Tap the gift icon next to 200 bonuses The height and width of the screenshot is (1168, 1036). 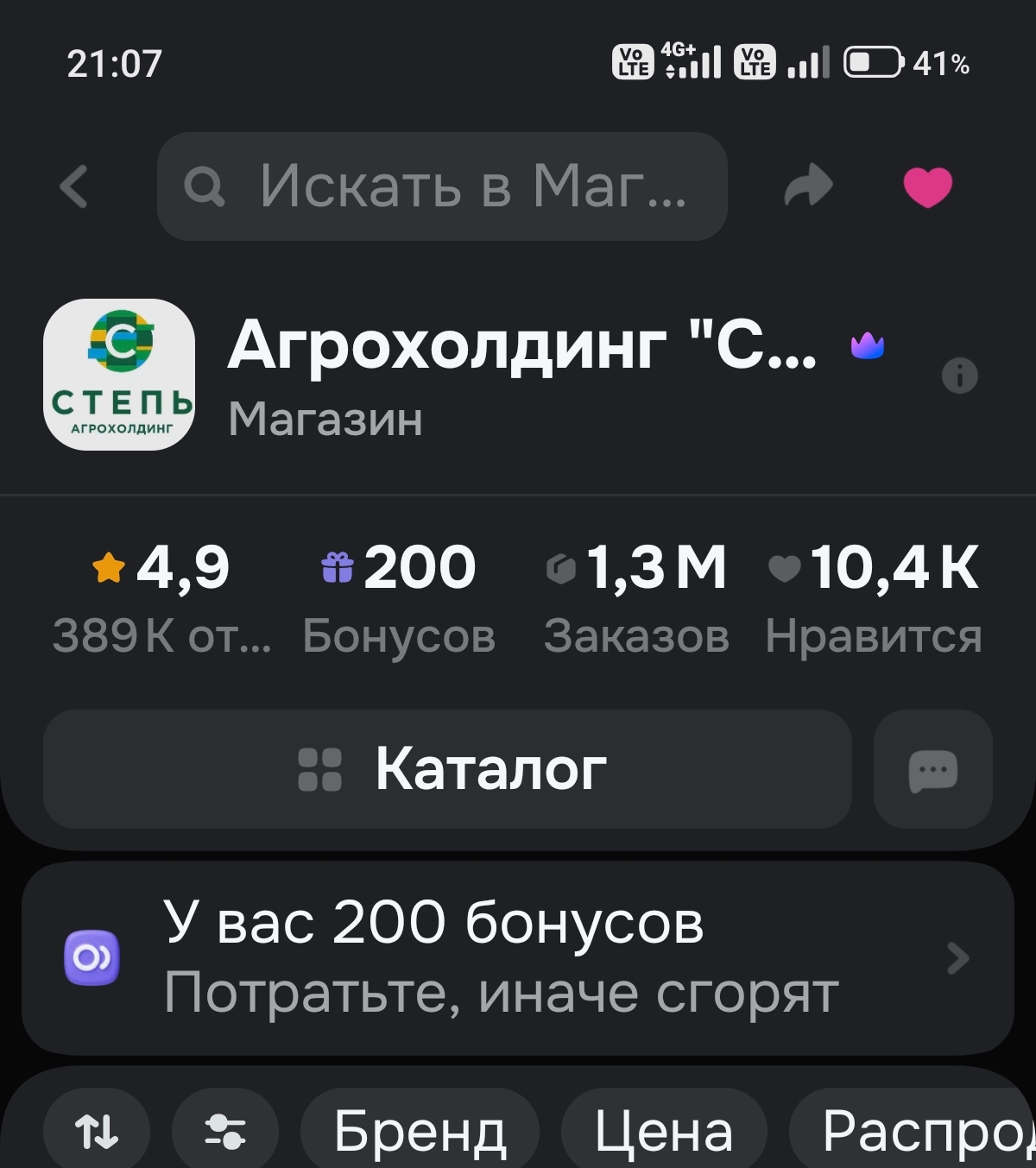click(338, 567)
